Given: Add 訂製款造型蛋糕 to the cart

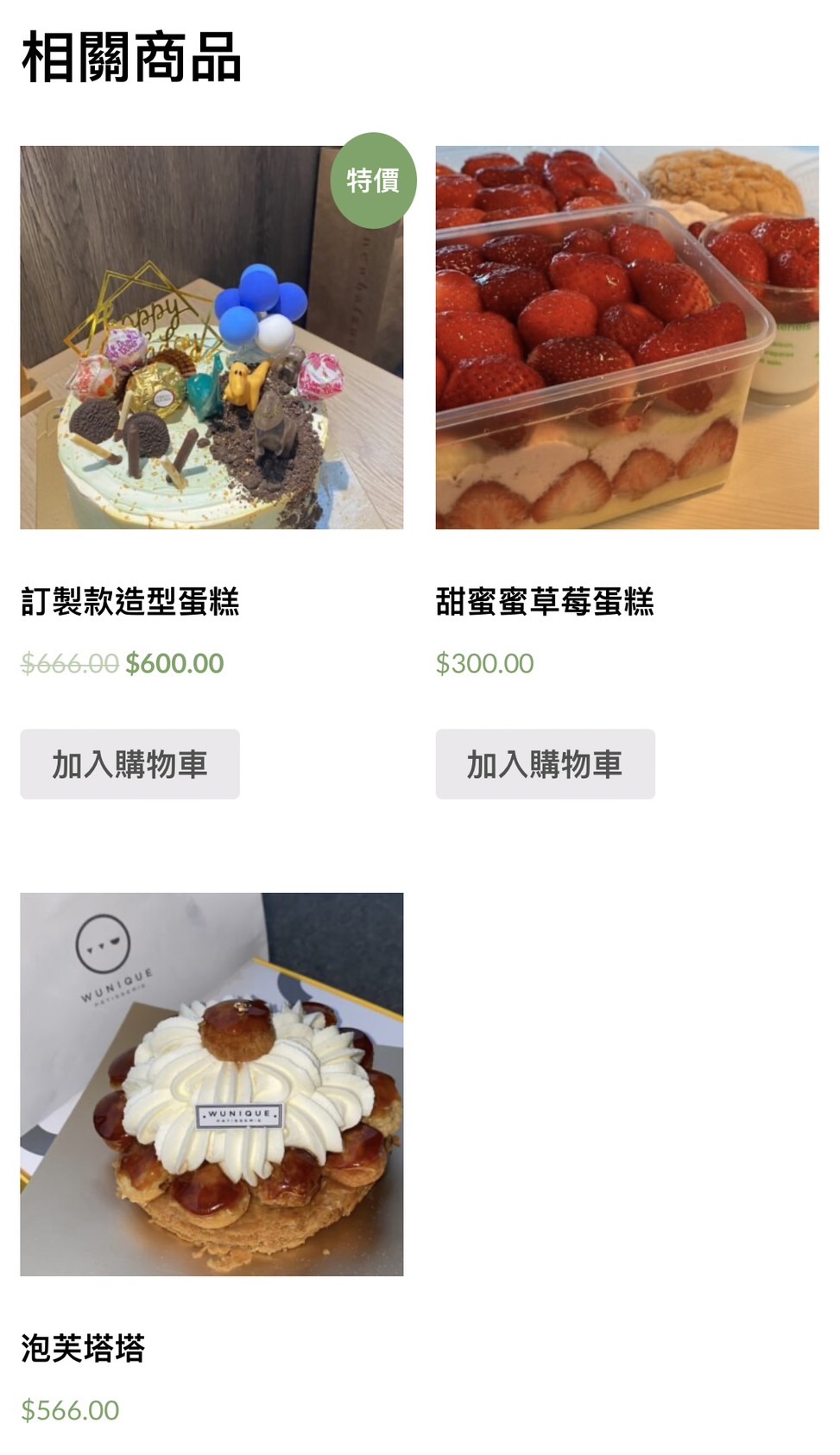Looking at the screenshot, I should pyautogui.click(x=129, y=764).
